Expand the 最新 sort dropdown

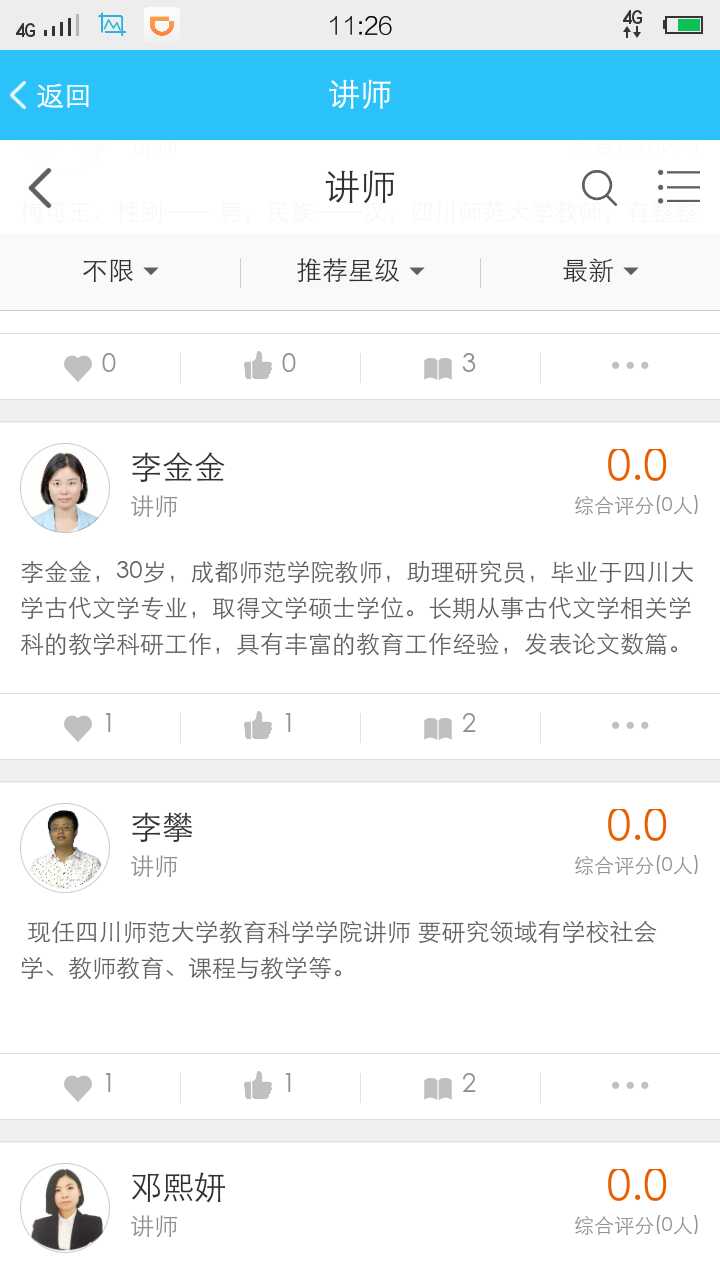point(600,271)
